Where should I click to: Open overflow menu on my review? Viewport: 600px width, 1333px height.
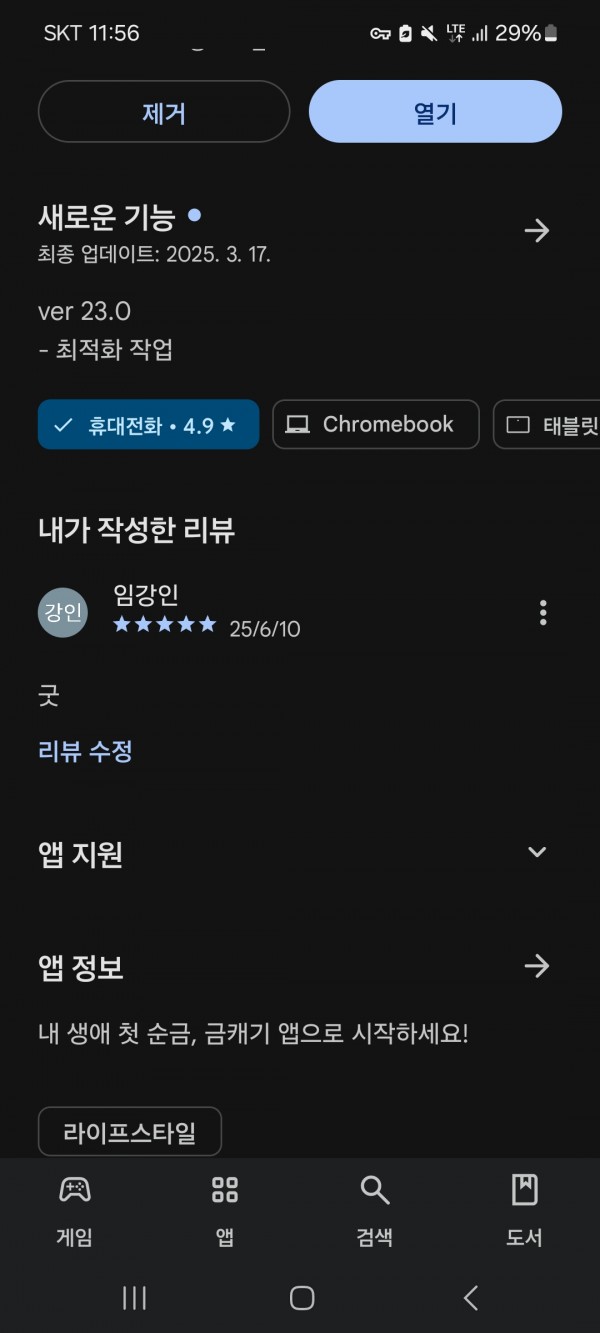(x=543, y=613)
